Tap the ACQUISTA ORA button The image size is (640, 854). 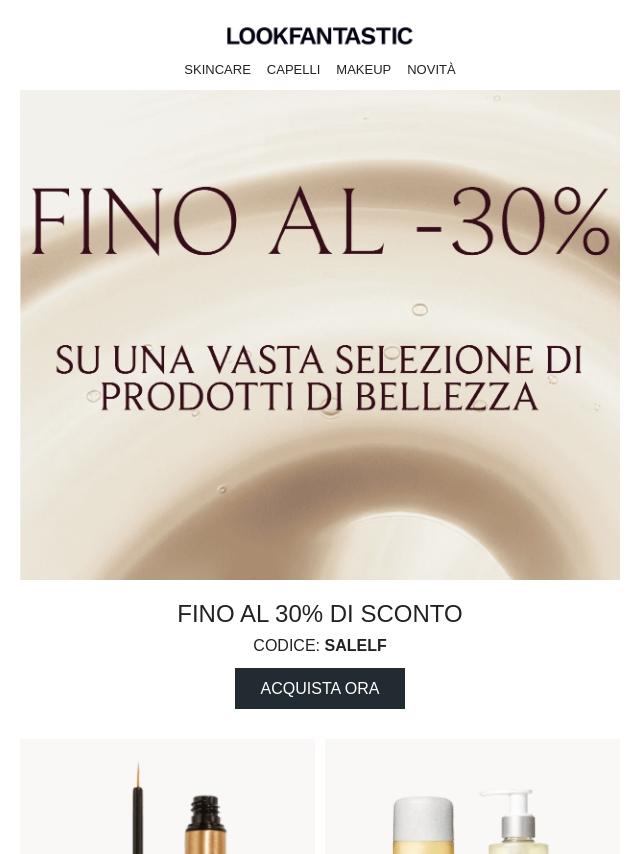pyautogui.click(x=320, y=688)
